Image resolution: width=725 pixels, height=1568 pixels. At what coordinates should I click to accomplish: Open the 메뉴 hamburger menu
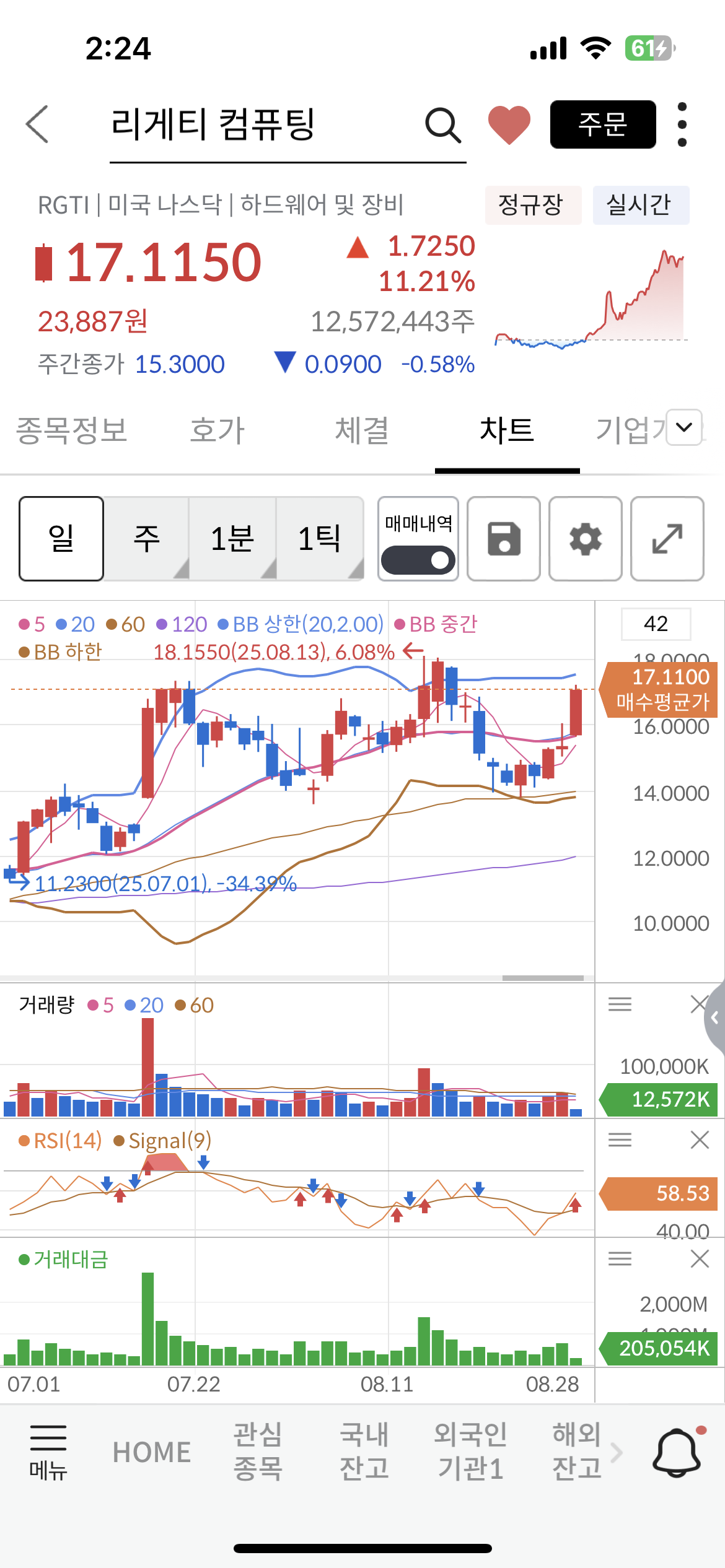pos(48,1452)
